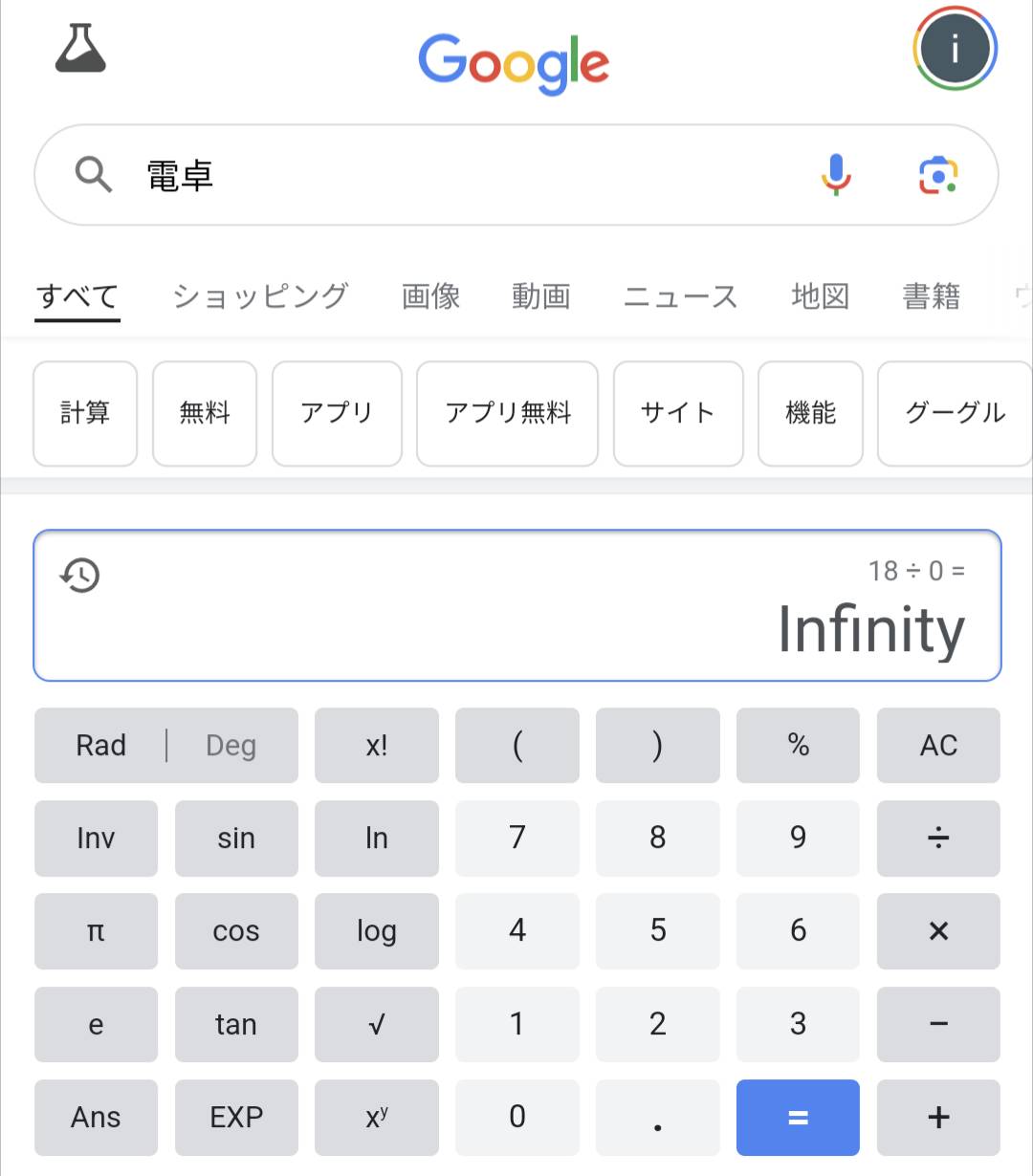This screenshot has width=1033, height=1176.
Task: Open Google Lens camera search
Action: pos(938,175)
